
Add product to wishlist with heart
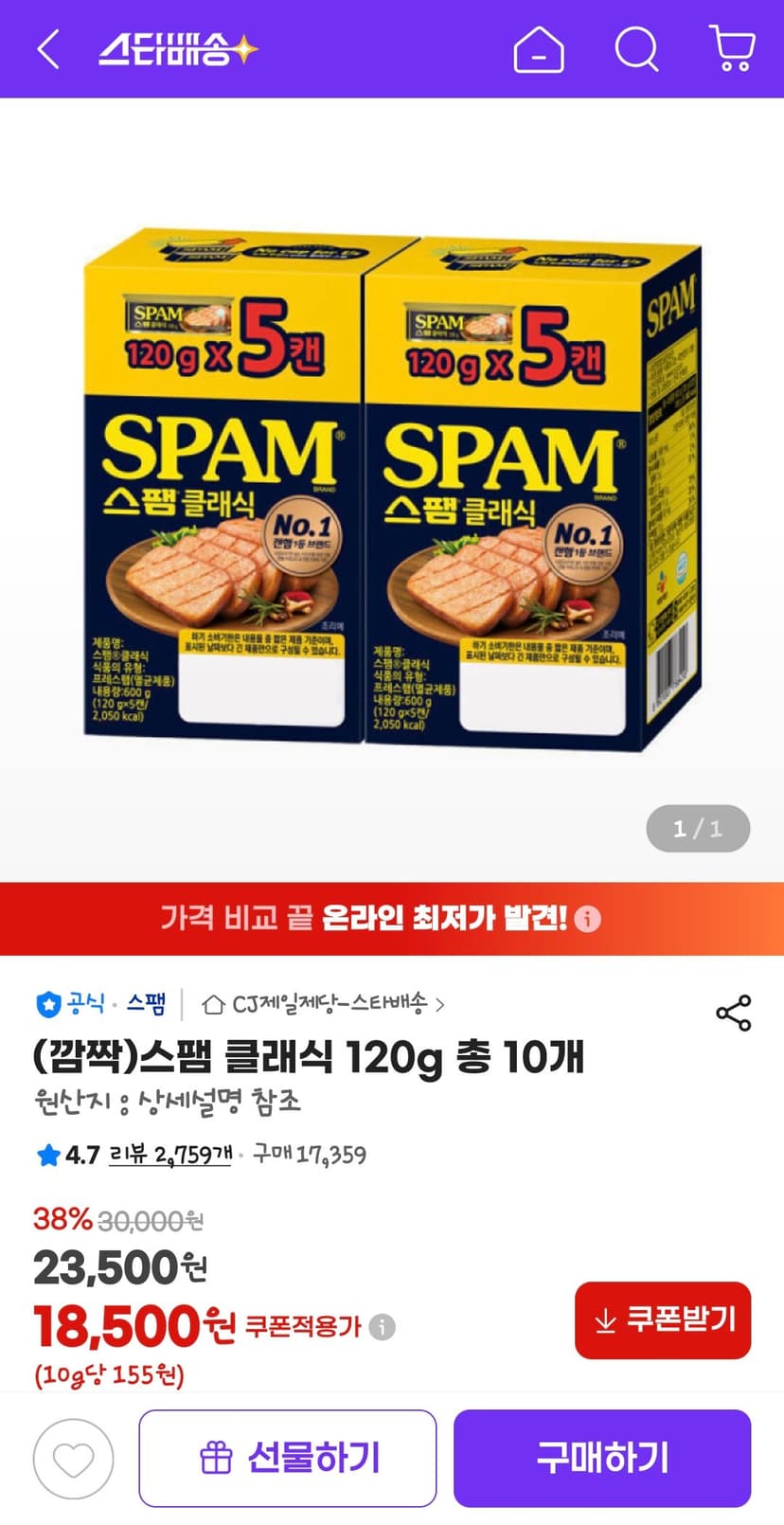click(73, 1460)
